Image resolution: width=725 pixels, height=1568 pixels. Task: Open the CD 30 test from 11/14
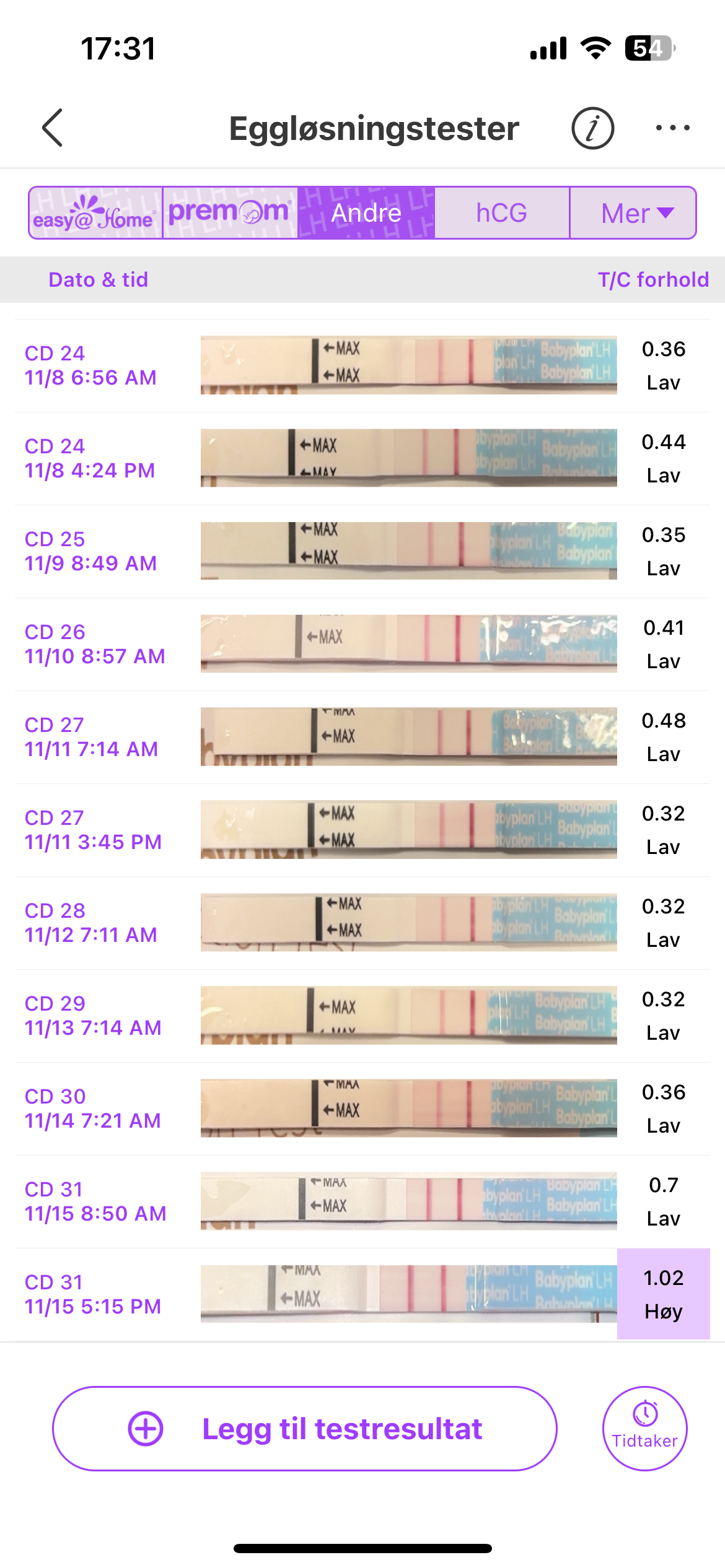click(362, 1108)
